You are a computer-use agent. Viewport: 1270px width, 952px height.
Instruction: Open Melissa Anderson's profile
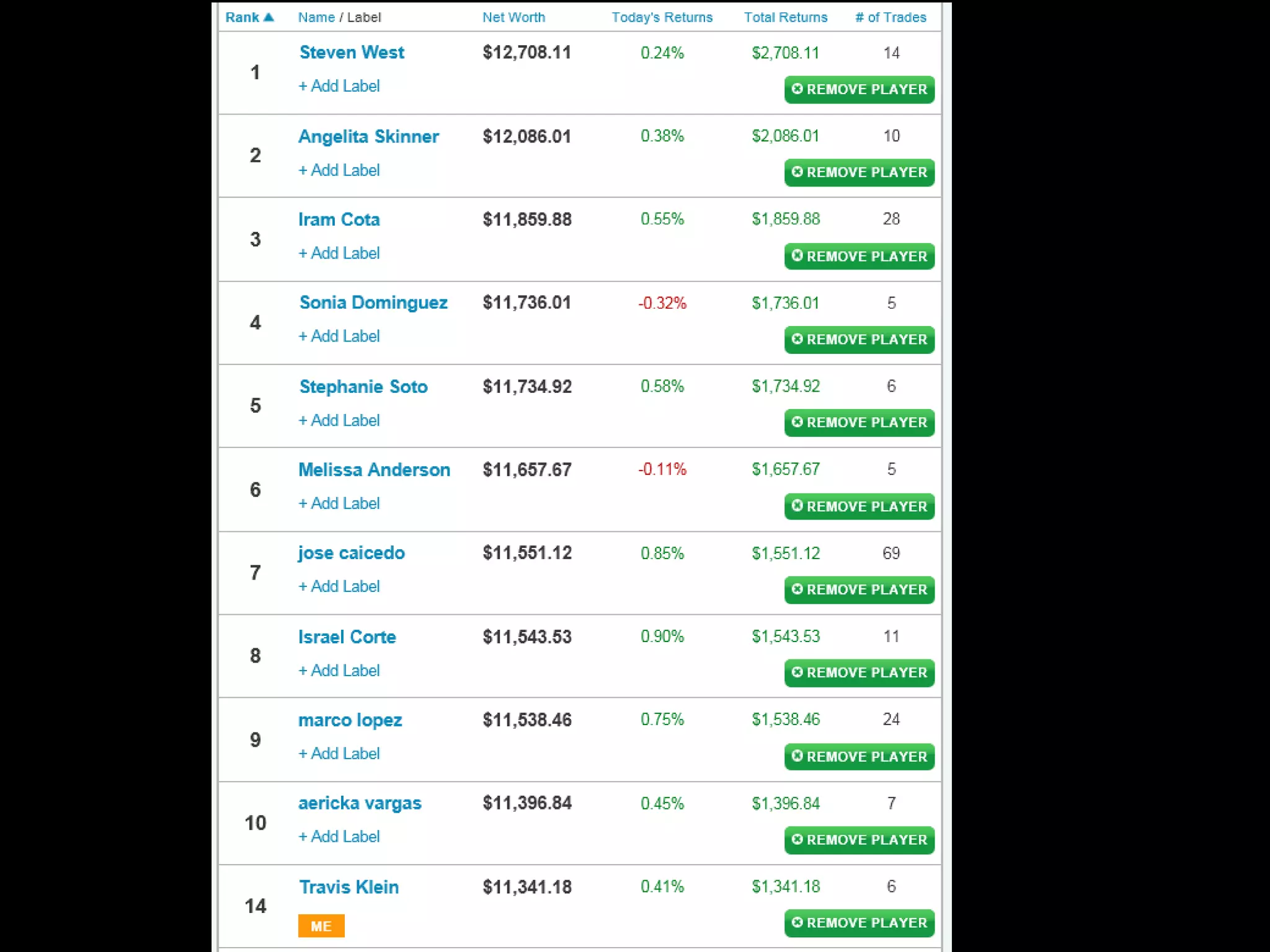point(374,470)
